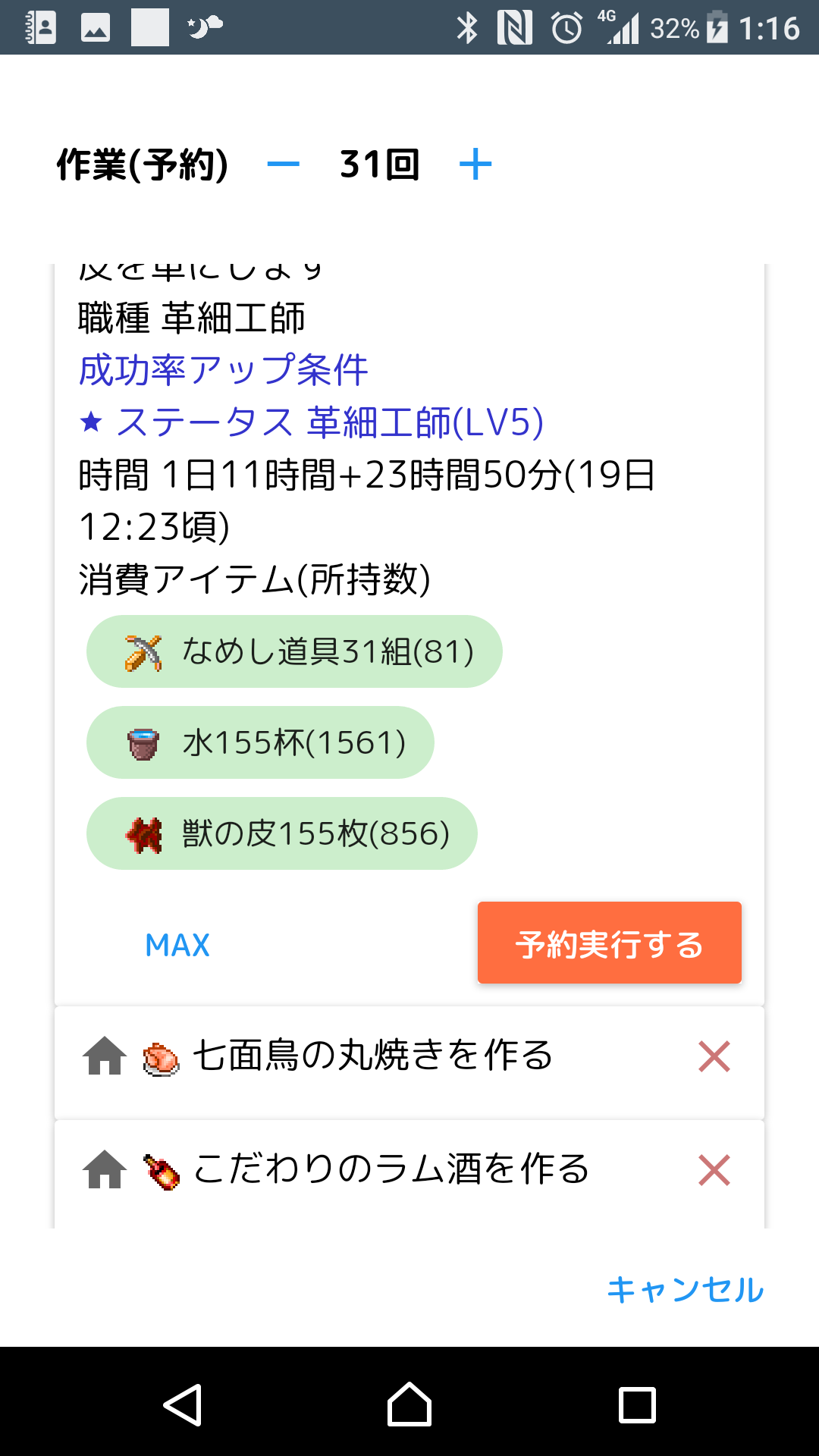Decrease the work count with minus

(x=283, y=165)
